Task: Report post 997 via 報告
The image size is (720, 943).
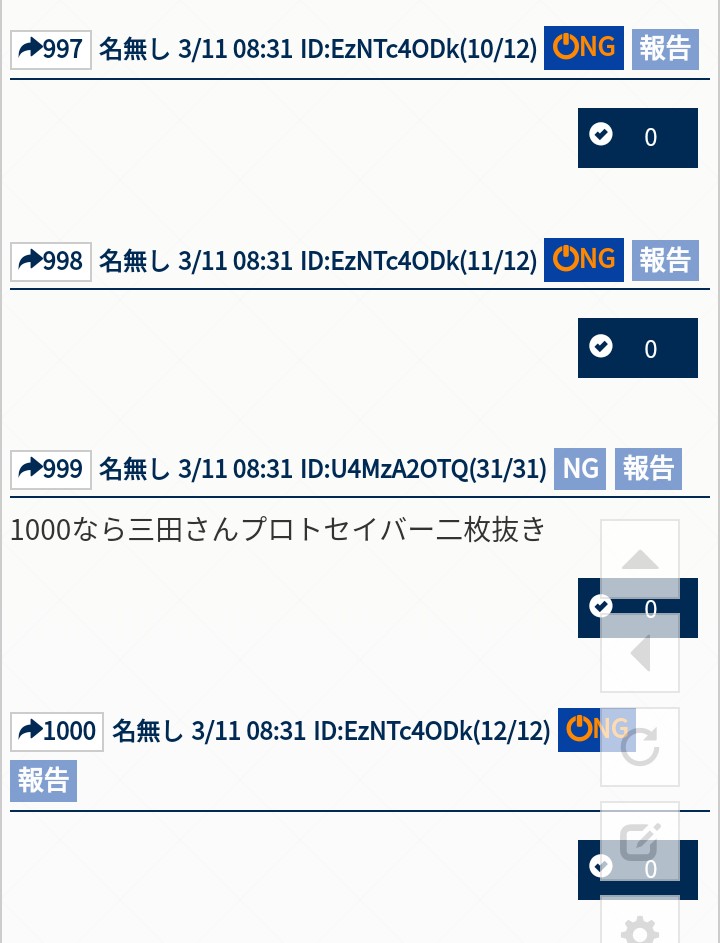Action: [665, 47]
